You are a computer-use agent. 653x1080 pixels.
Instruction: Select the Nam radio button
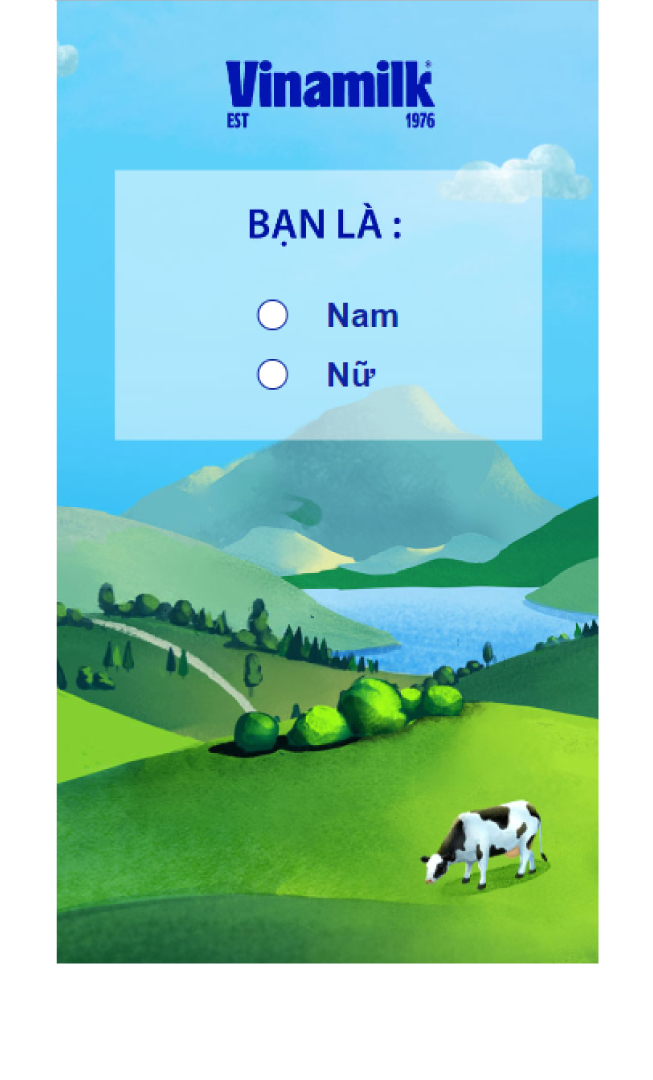(x=272, y=315)
